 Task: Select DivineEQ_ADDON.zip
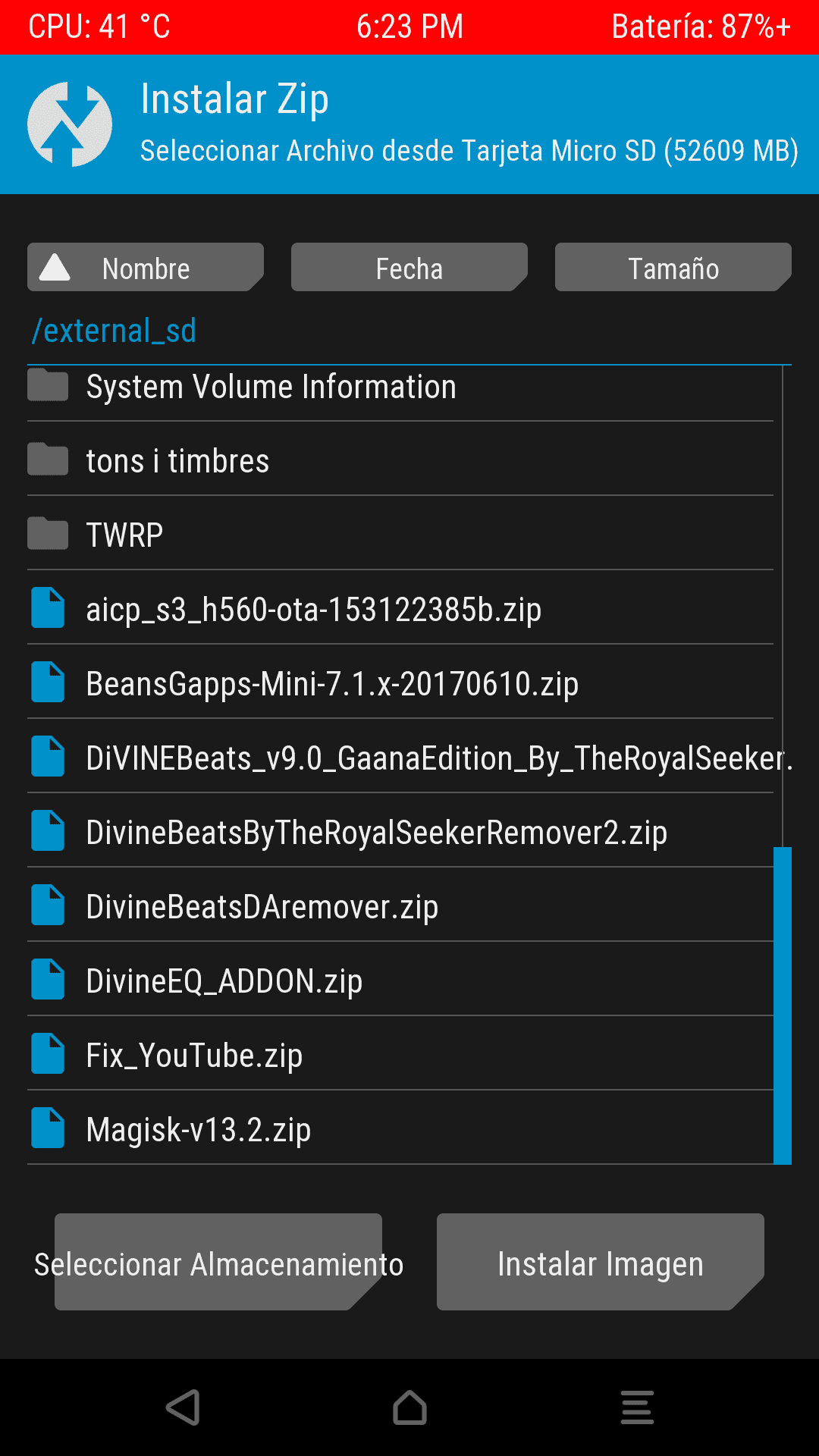[x=400, y=980]
